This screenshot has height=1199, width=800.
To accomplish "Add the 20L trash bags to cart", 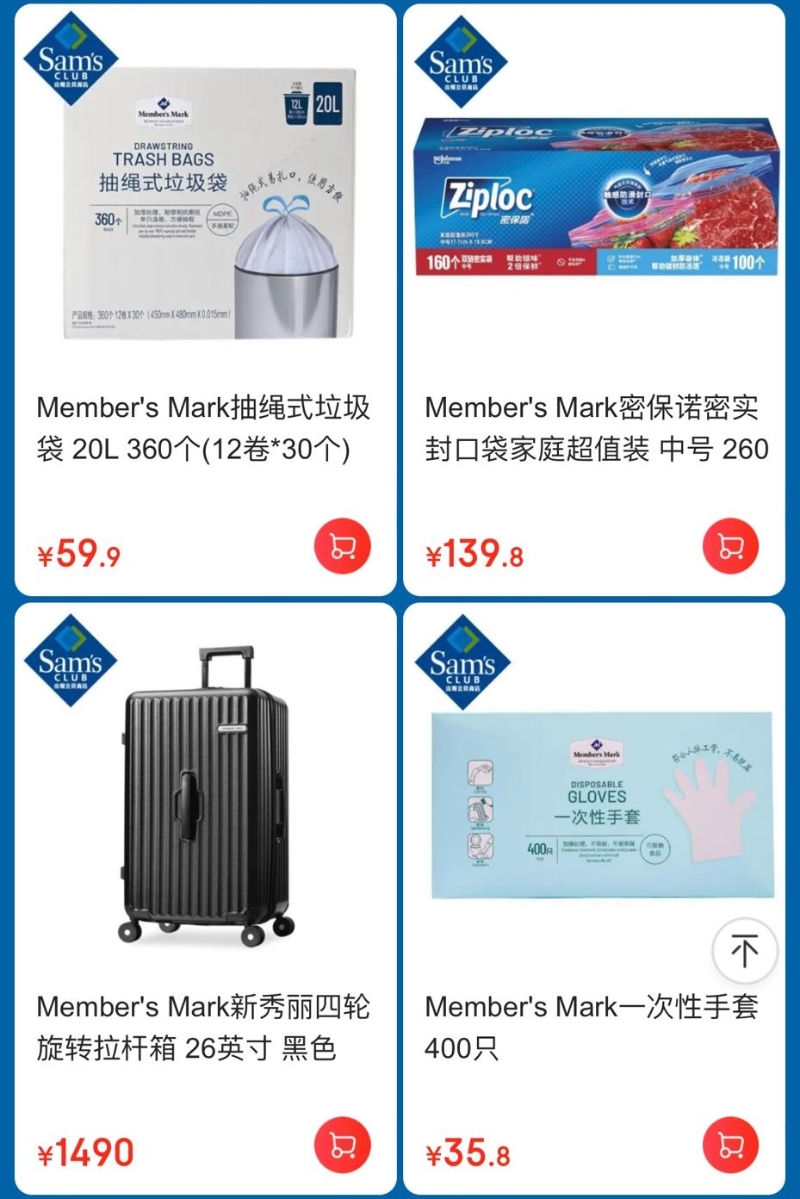I will tap(342, 547).
